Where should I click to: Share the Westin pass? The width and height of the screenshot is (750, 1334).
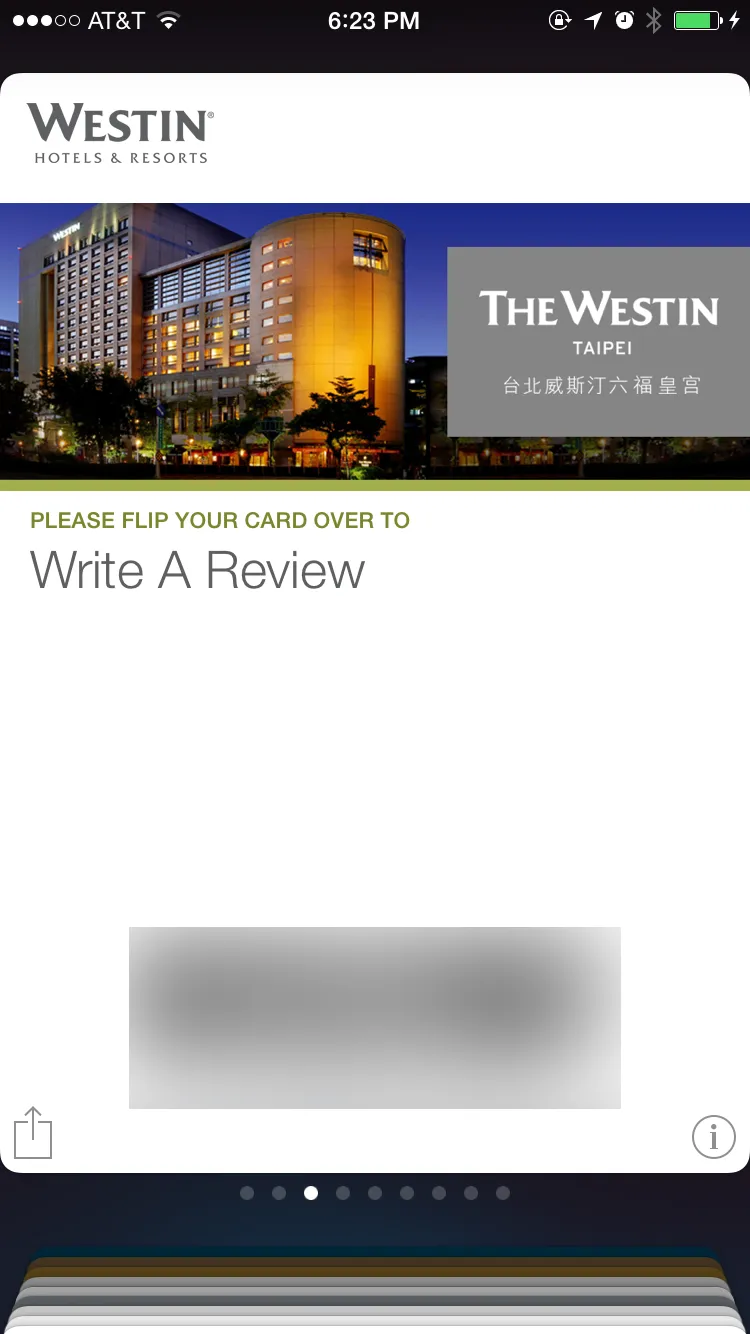(x=33, y=1133)
